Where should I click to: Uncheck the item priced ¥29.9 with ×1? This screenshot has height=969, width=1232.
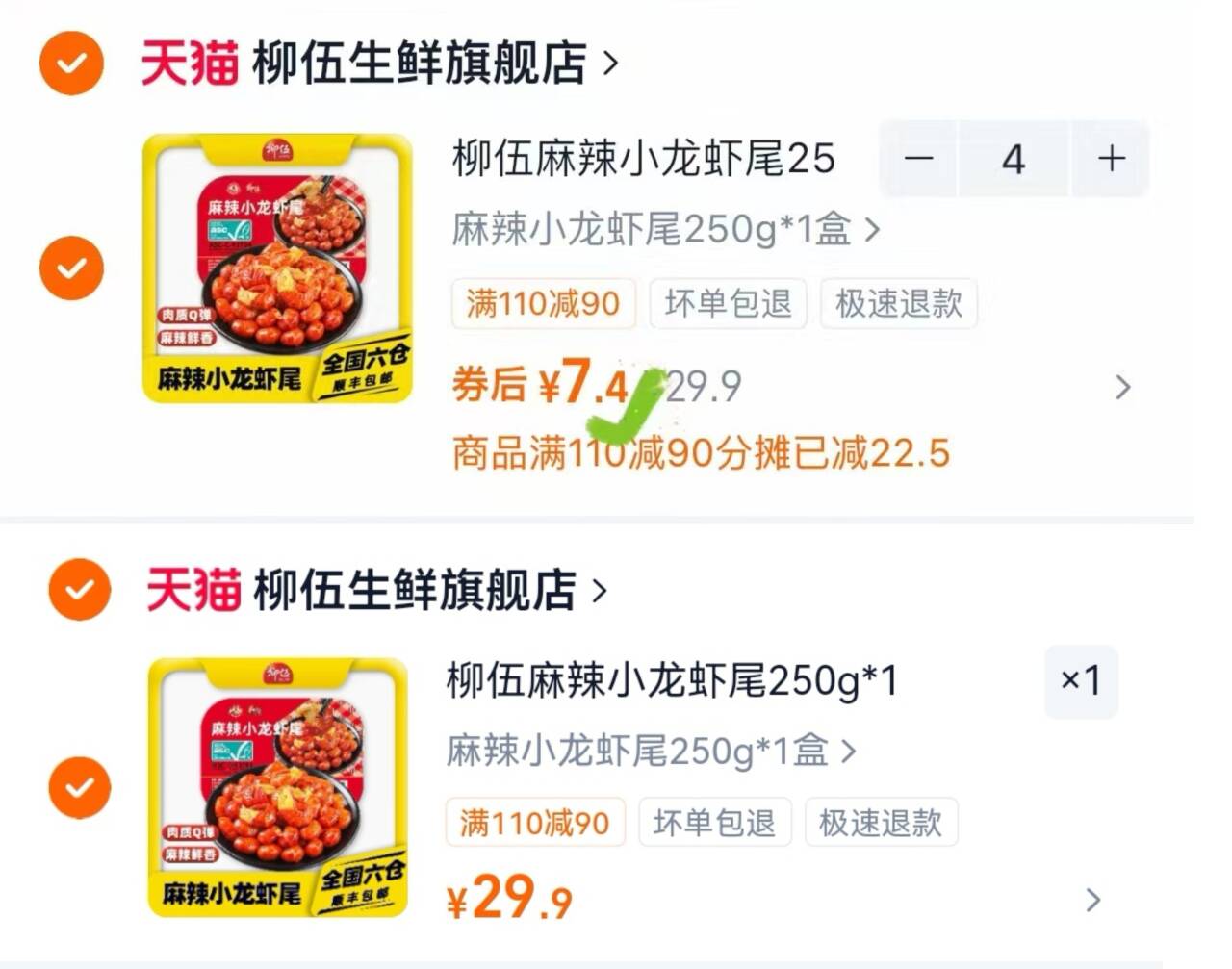click(x=79, y=787)
